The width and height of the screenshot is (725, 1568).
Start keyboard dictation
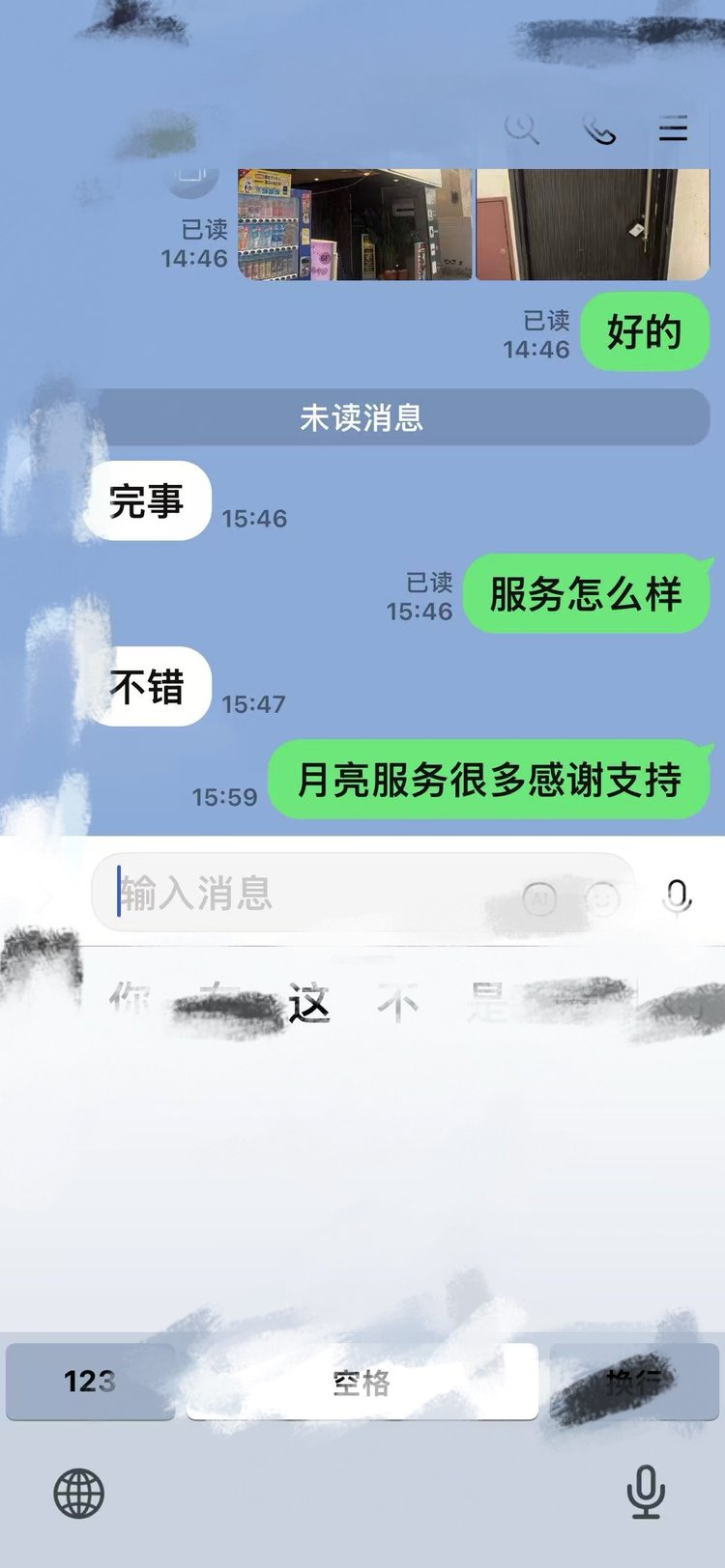point(645,1492)
